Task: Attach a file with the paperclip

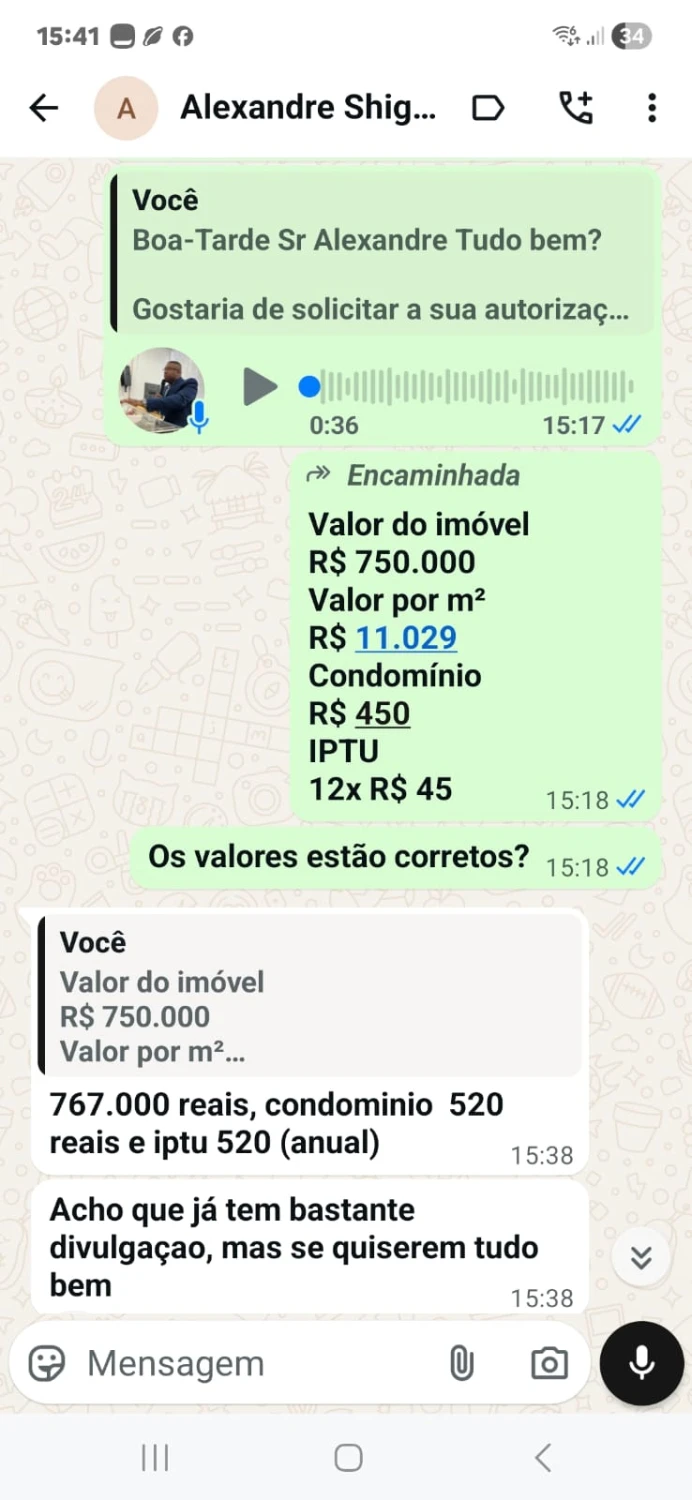Action: [x=461, y=1363]
